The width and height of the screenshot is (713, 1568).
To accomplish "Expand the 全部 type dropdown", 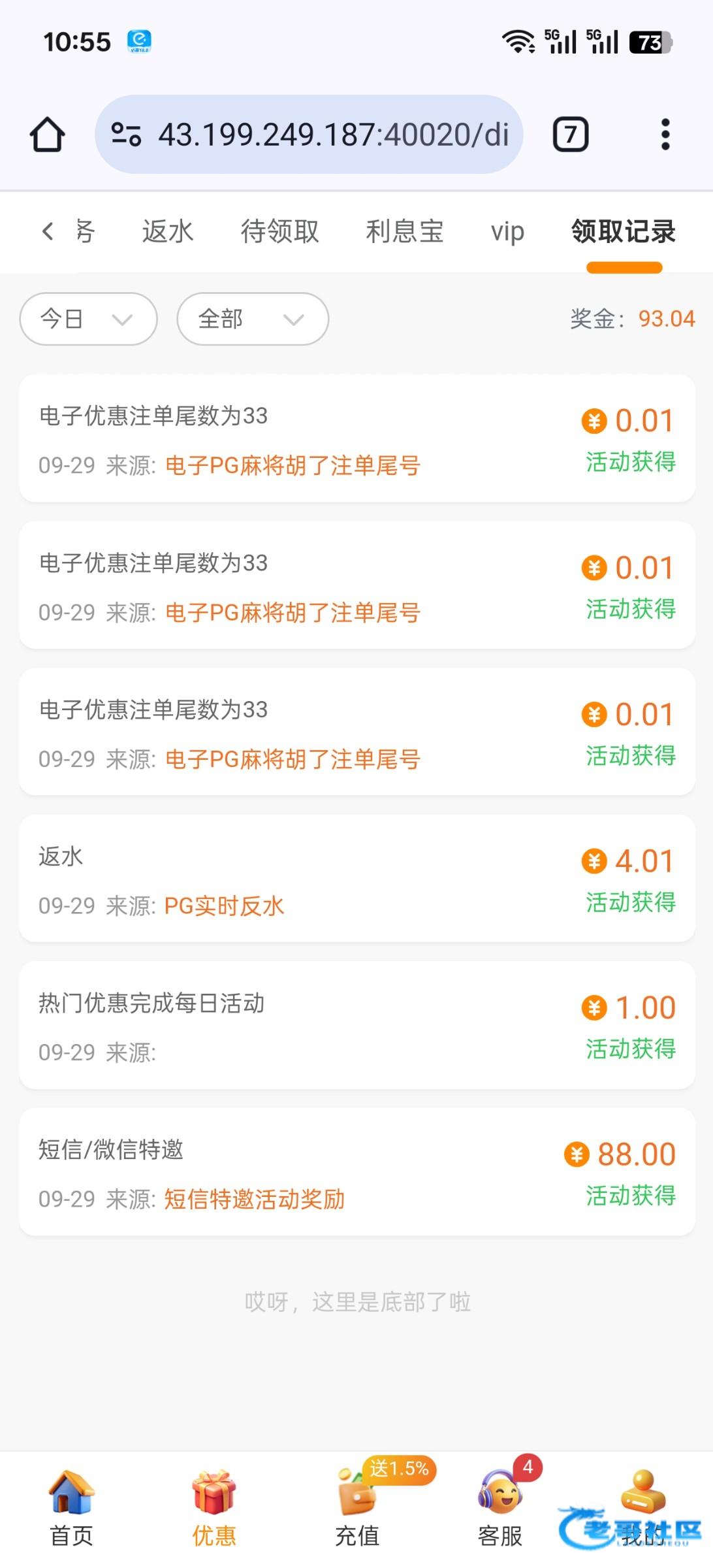I will (252, 319).
